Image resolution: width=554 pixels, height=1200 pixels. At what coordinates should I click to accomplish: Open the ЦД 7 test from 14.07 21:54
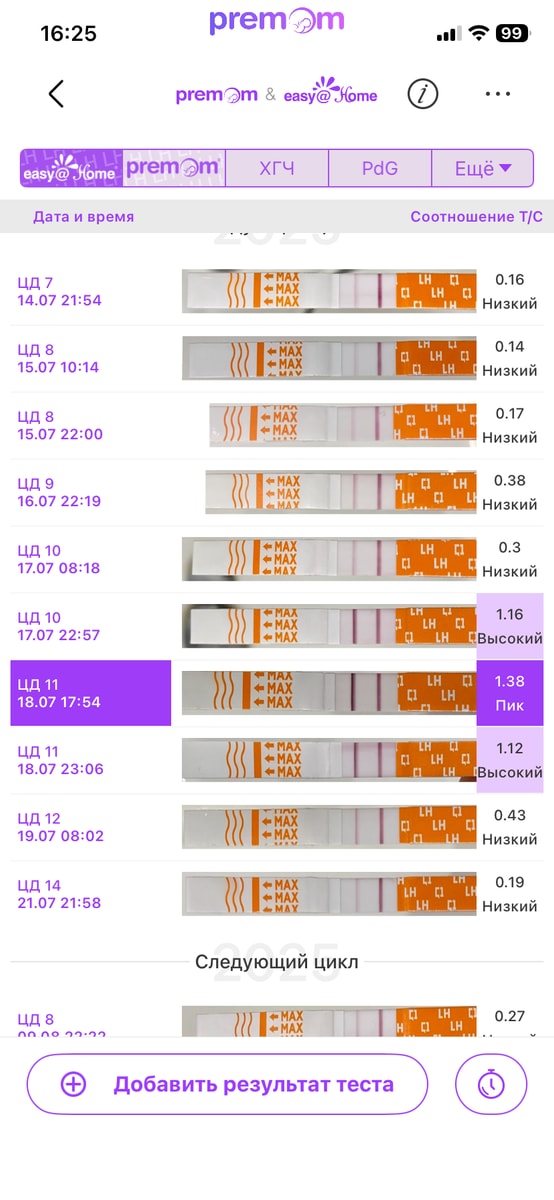pos(277,291)
